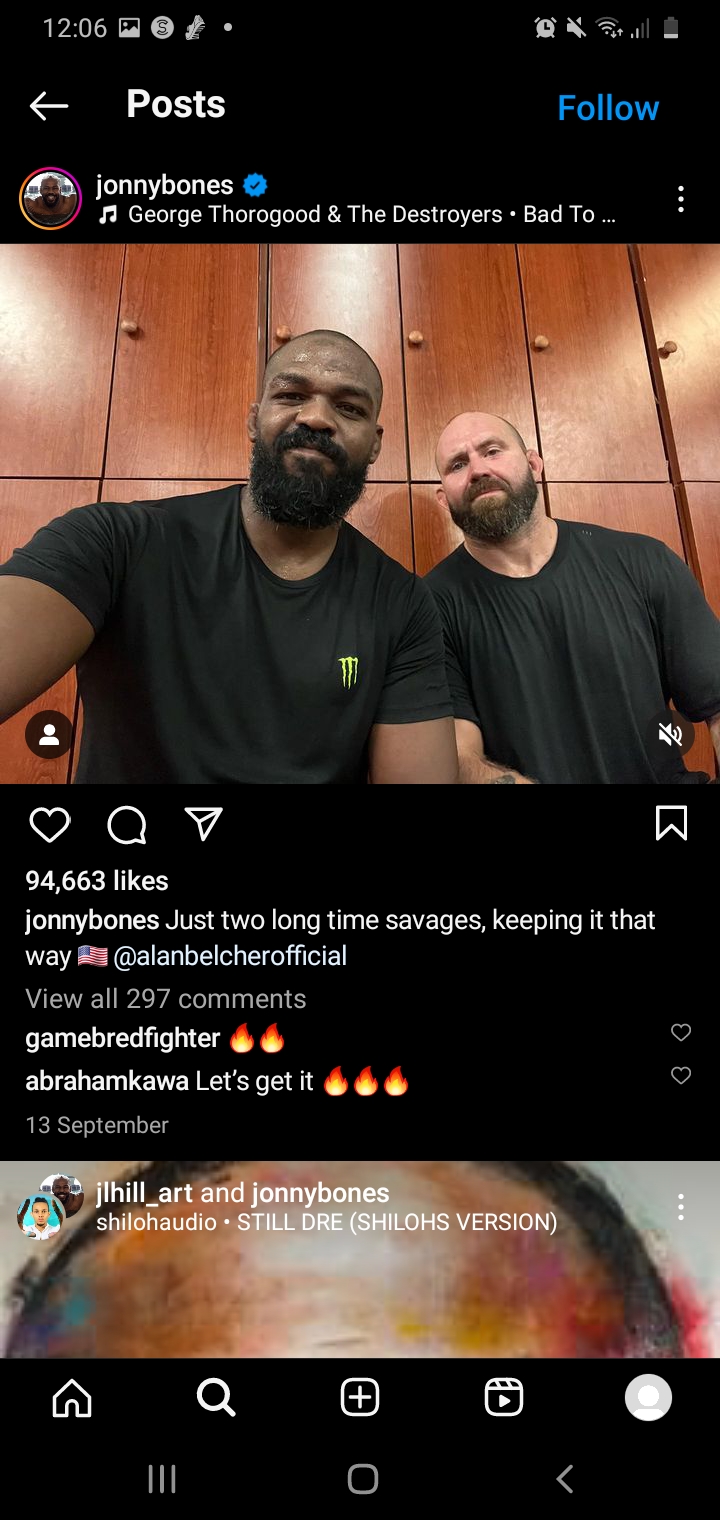View all 297 comments
This screenshot has width=720, height=1520.
tap(166, 999)
